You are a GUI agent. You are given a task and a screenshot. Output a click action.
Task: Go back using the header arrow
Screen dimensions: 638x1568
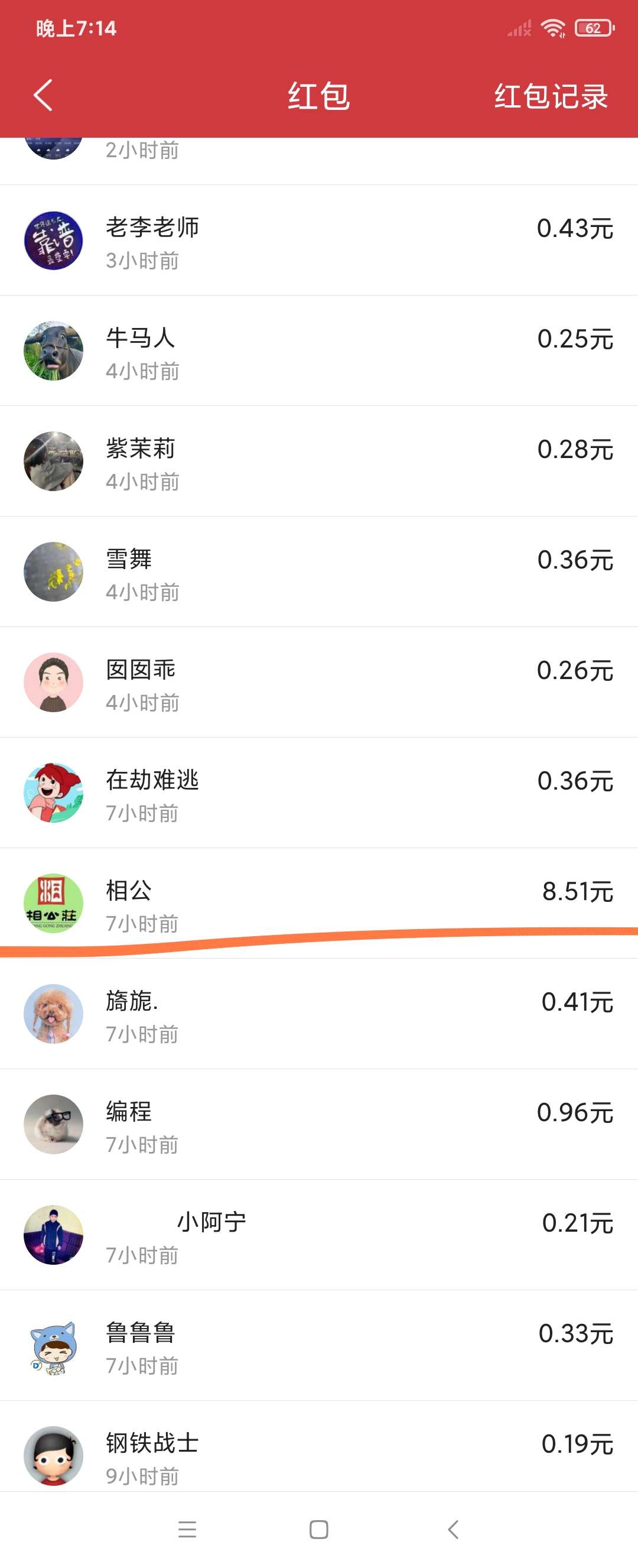coord(43,96)
